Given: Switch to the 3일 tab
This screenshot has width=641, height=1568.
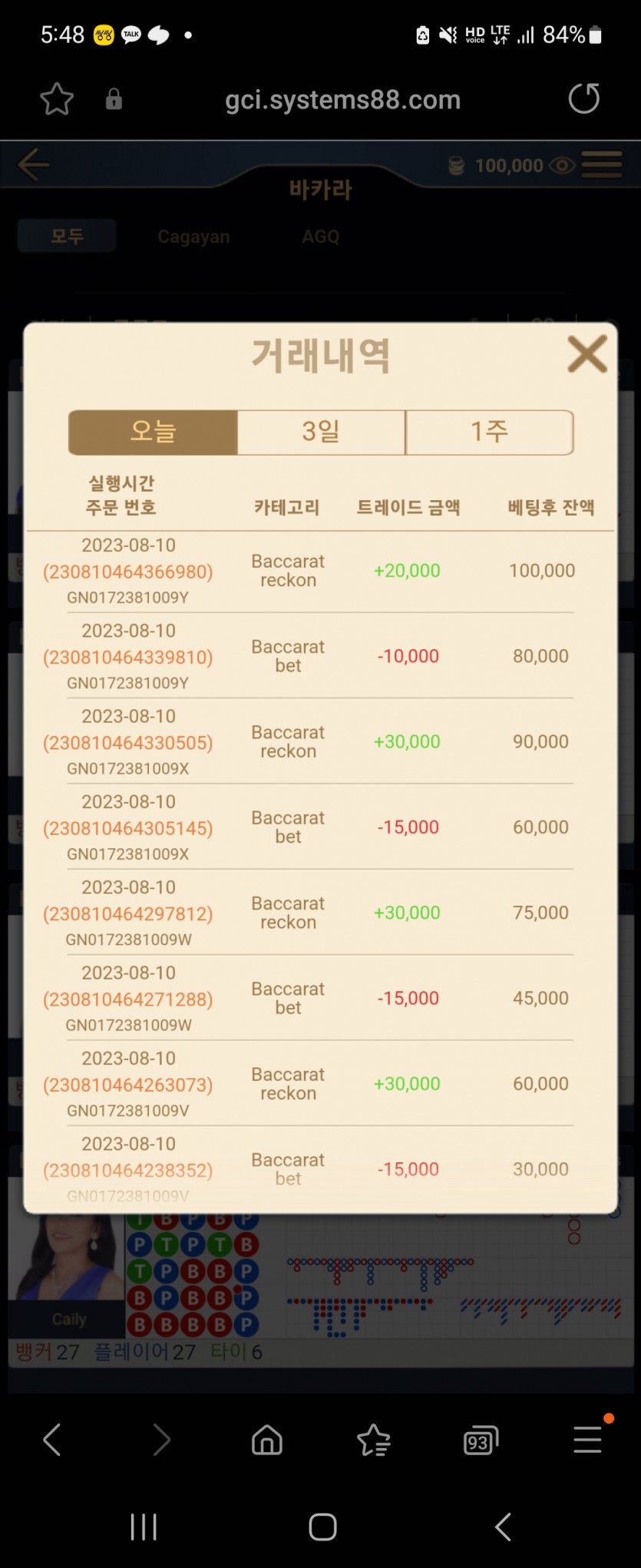Looking at the screenshot, I should click(x=321, y=433).
